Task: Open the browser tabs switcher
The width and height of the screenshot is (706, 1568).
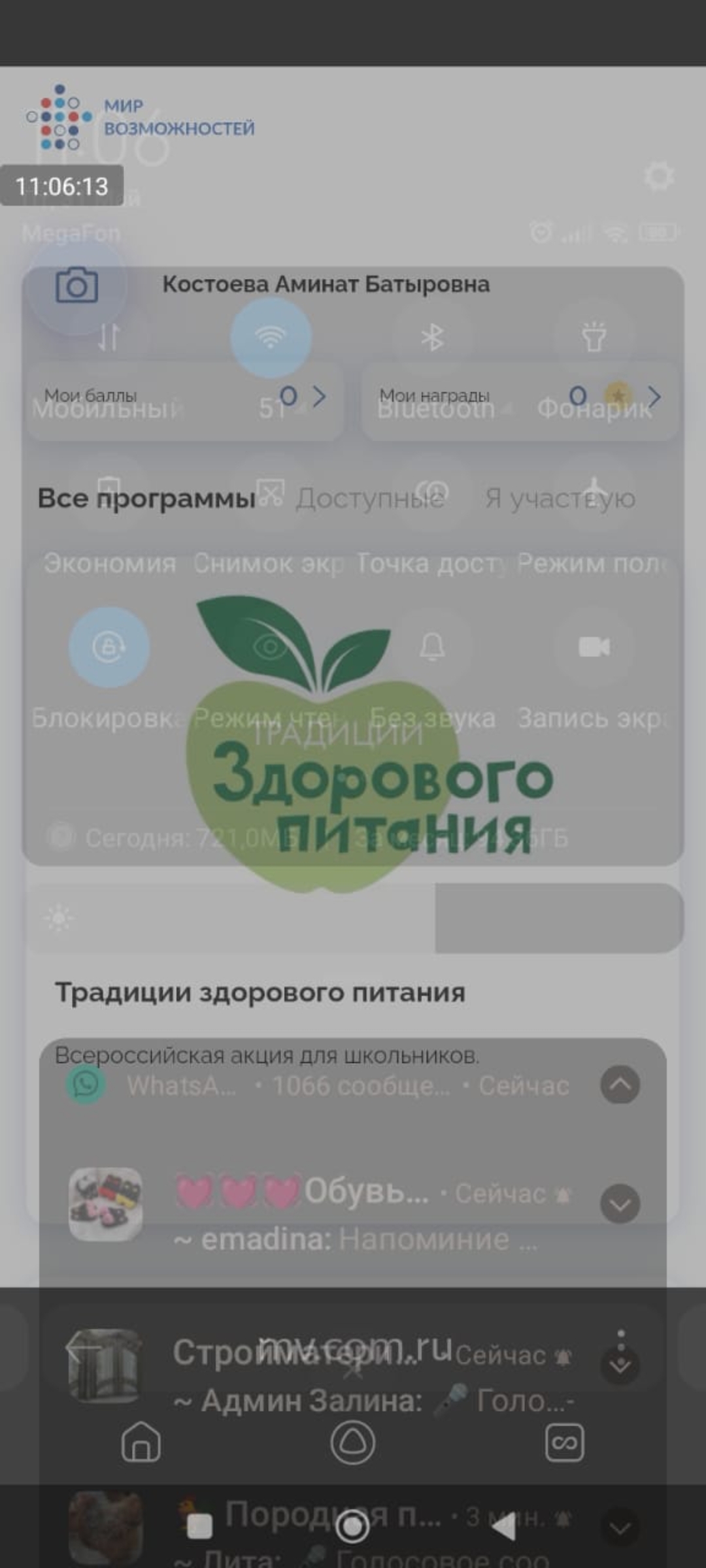Action: click(x=565, y=1442)
